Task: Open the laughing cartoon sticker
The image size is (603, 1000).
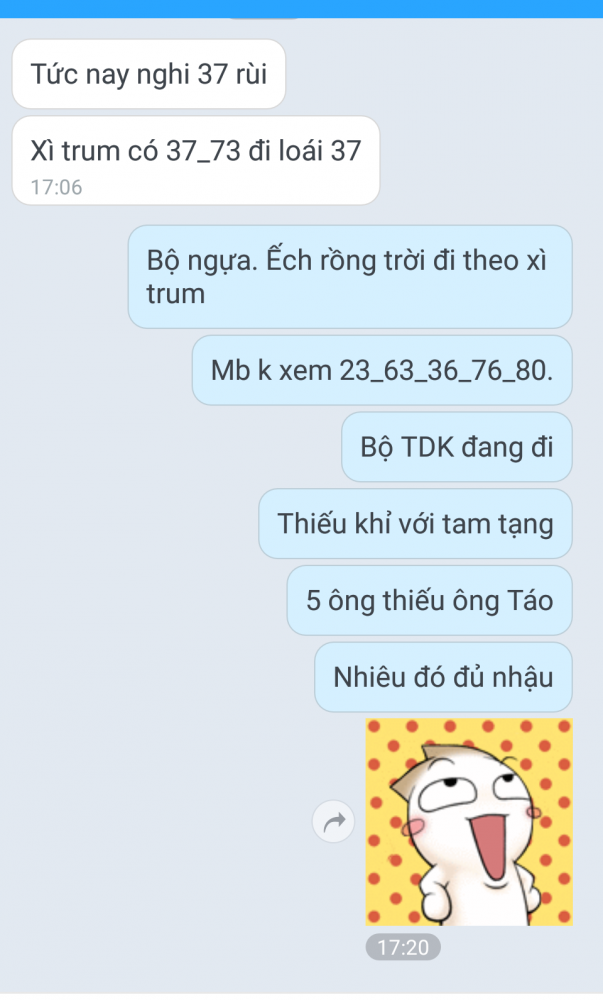Action: coord(469,822)
